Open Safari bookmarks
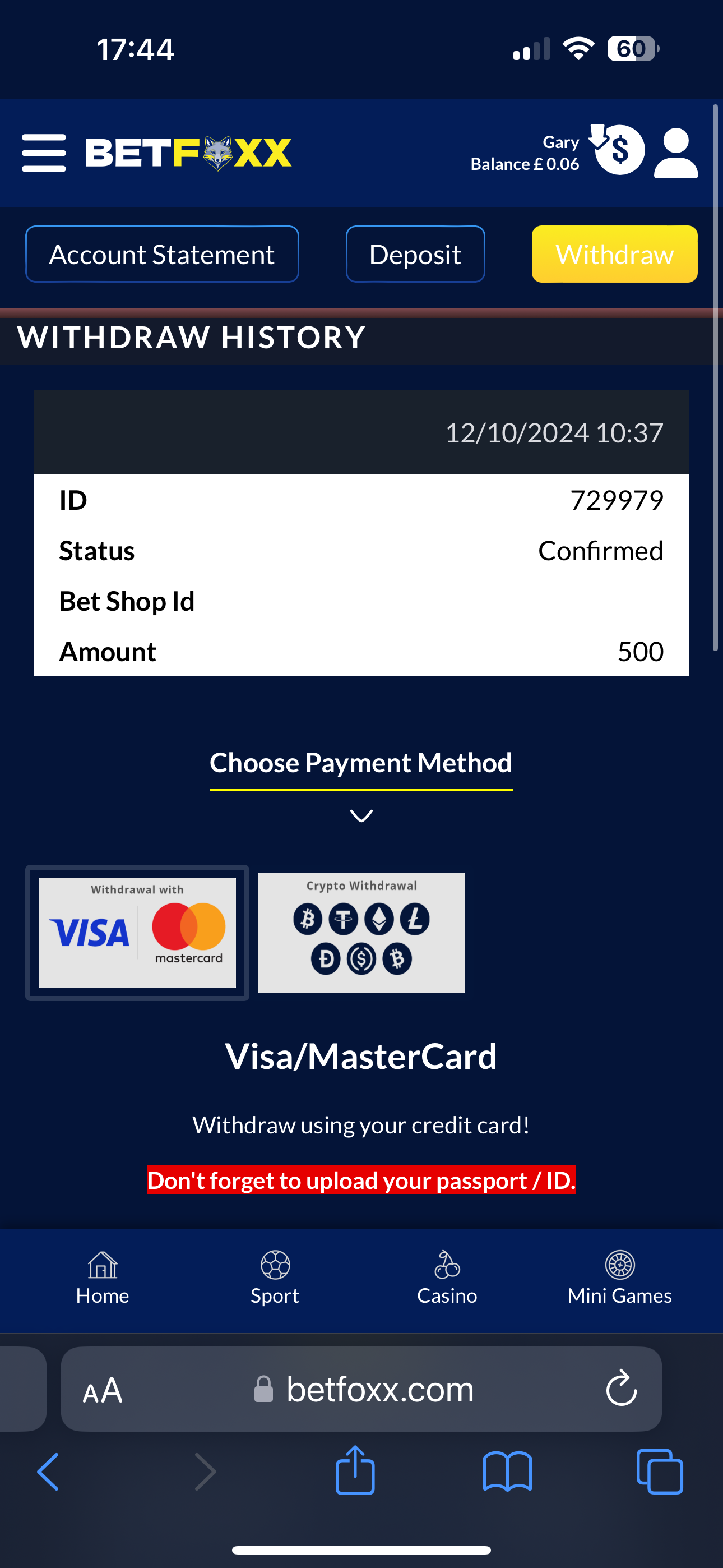This screenshot has height=1568, width=723. pyautogui.click(x=507, y=1472)
